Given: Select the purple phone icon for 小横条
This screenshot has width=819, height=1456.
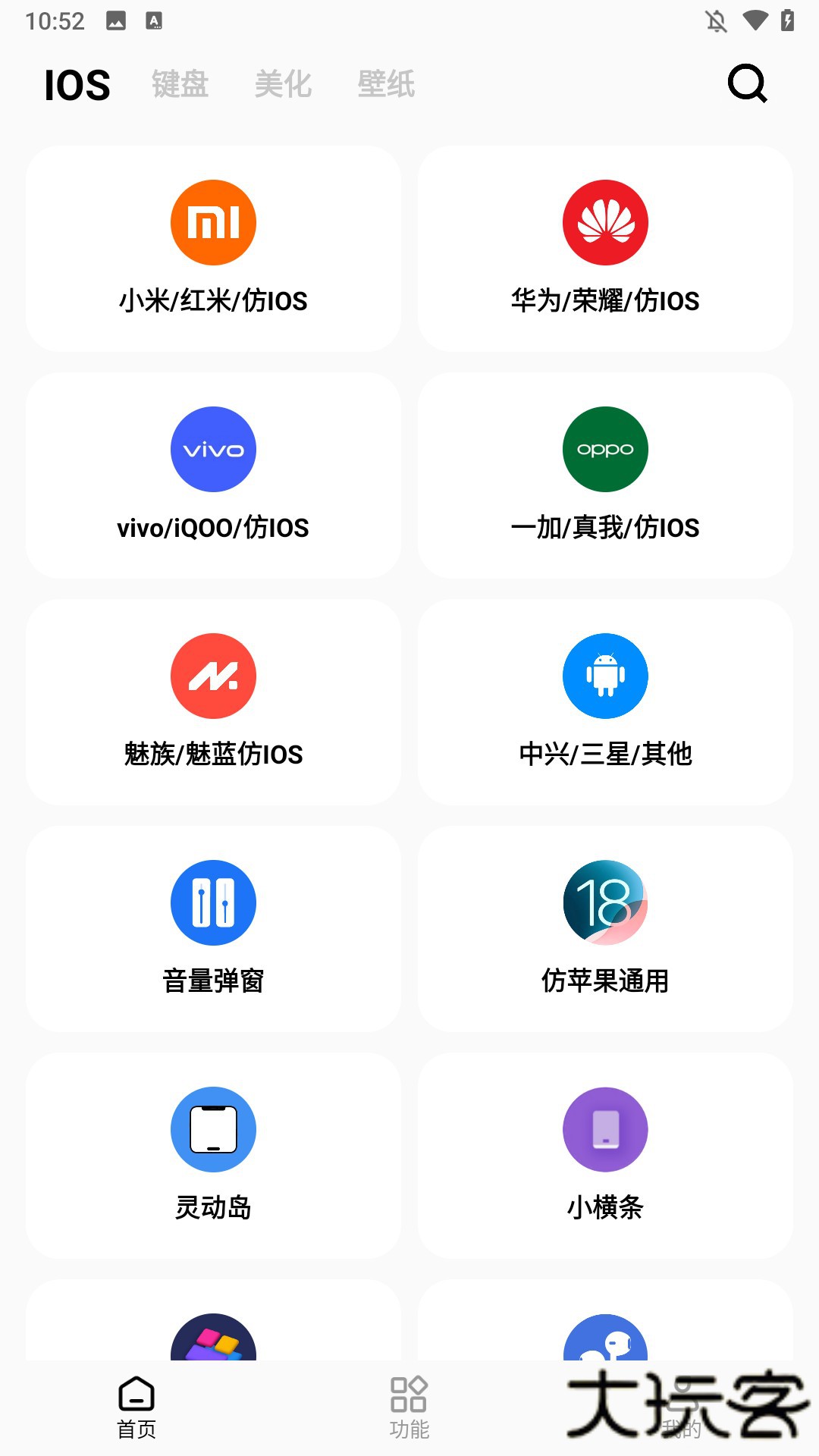Looking at the screenshot, I should [604, 1129].
